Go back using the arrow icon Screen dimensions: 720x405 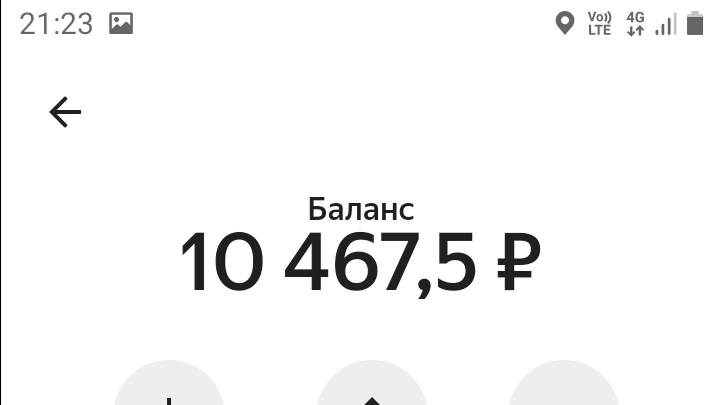click(x=65, y=113)
